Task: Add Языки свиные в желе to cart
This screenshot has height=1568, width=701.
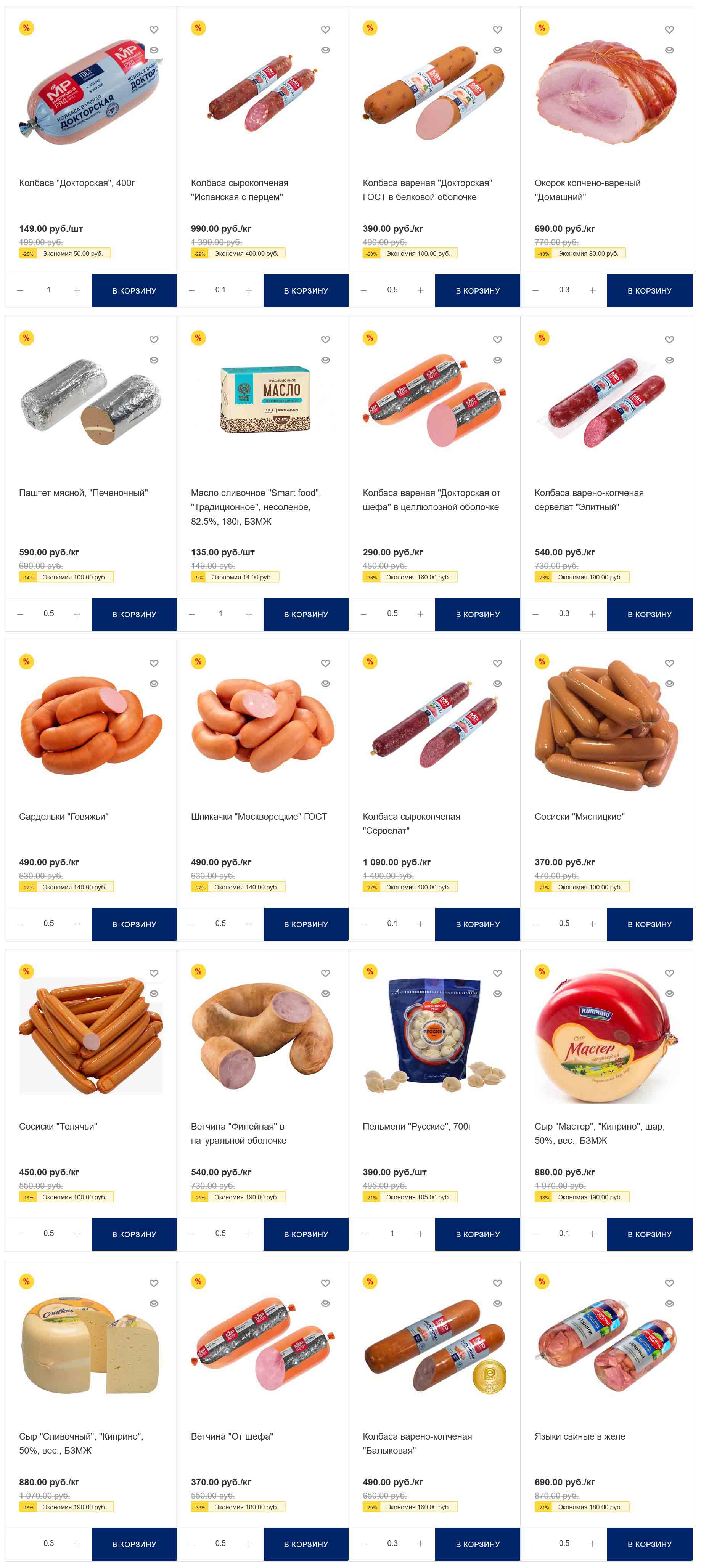Action: [x=649, y=1544]
